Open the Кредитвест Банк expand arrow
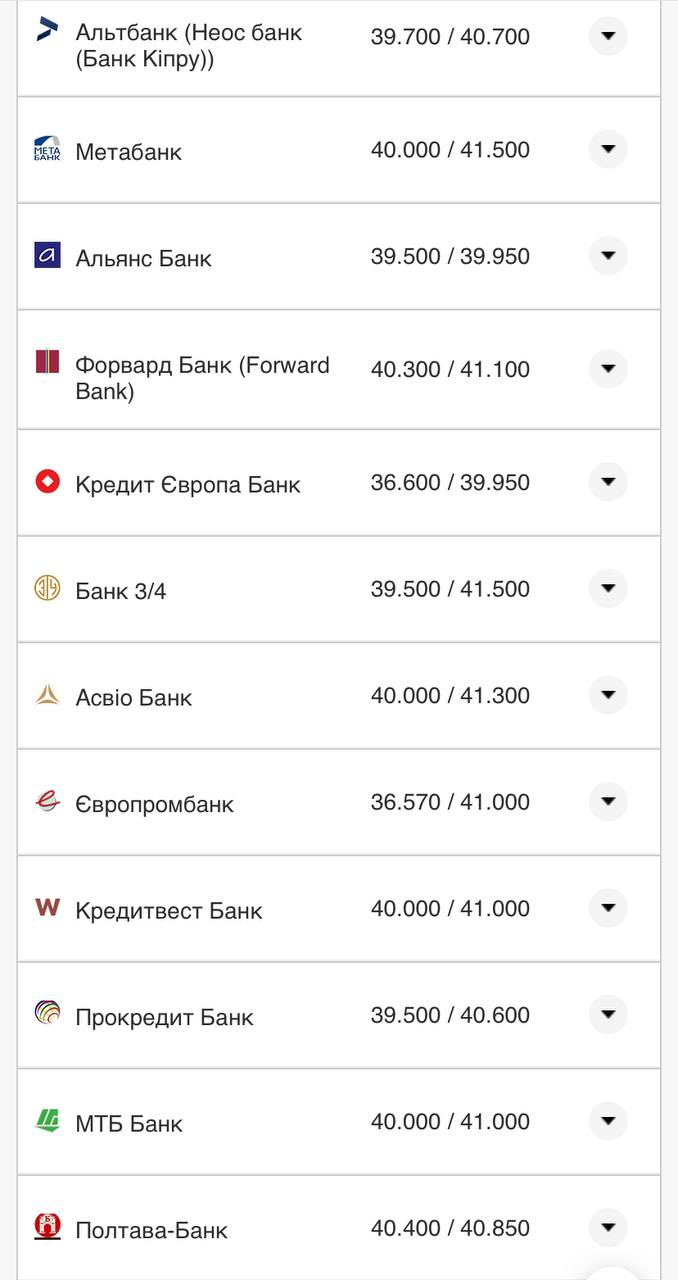The height and width of the screenshot is (1280, 678). (x=608, y=908)
